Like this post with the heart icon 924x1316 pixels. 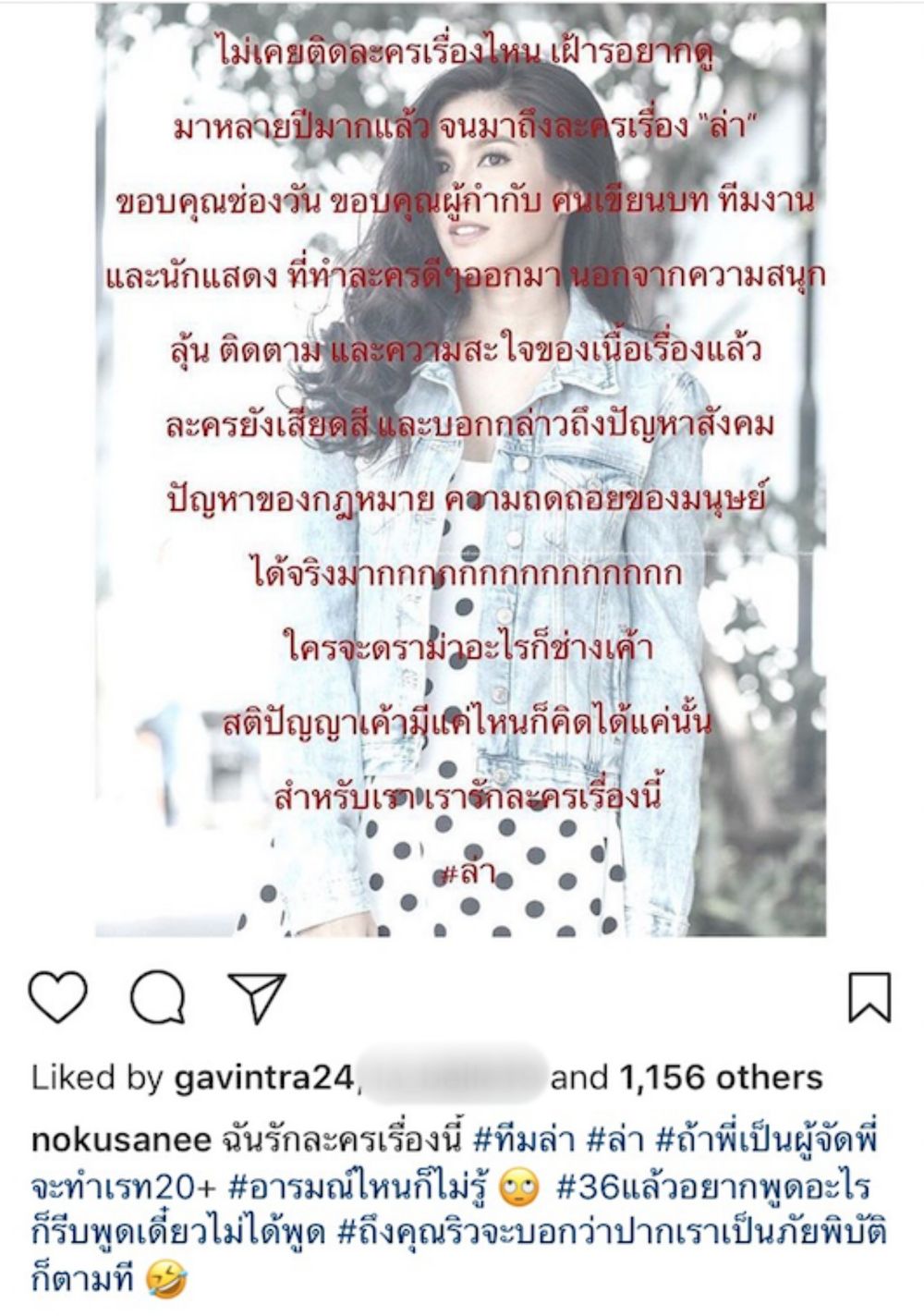57,997
